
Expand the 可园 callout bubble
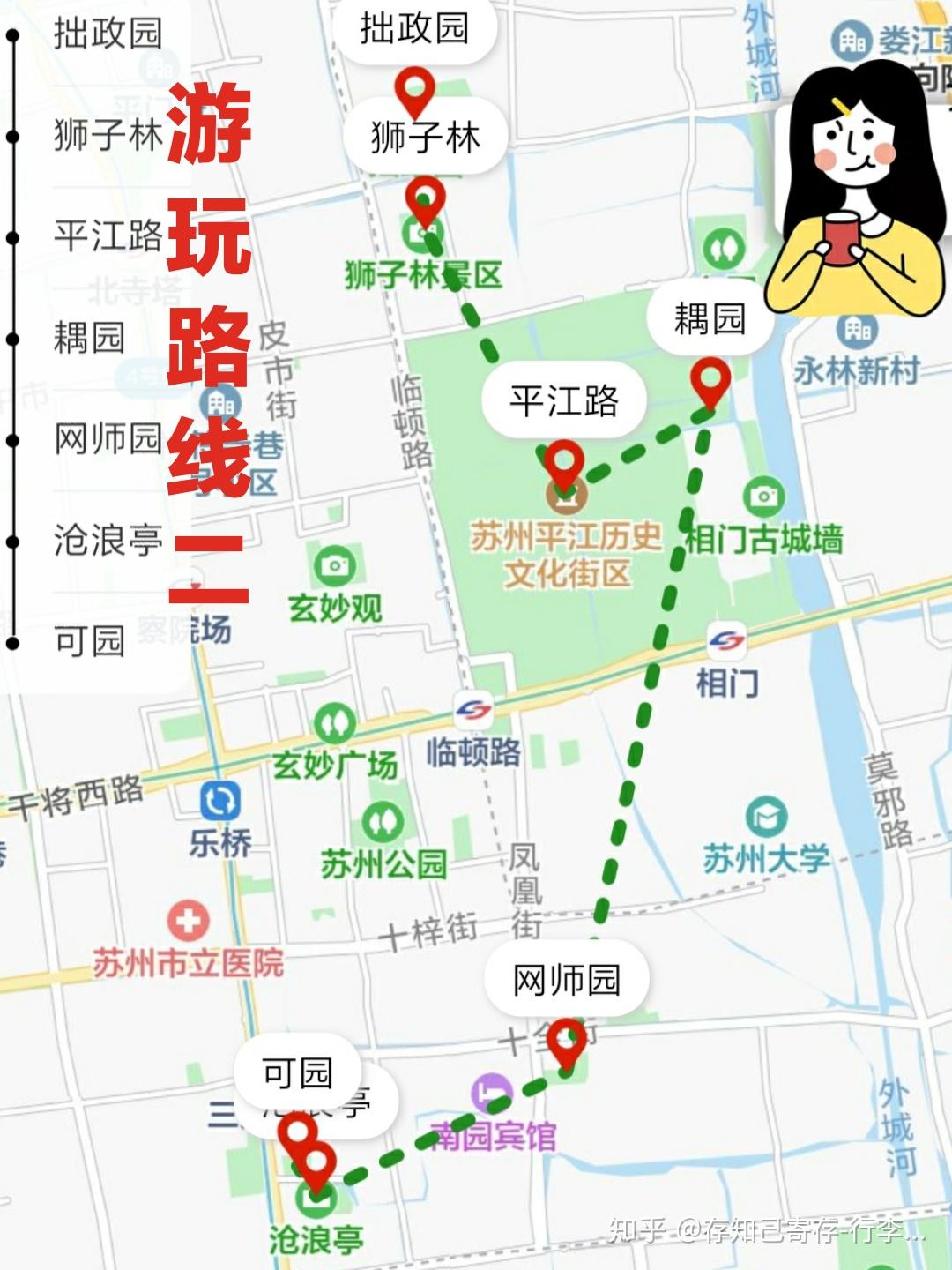297,1072
